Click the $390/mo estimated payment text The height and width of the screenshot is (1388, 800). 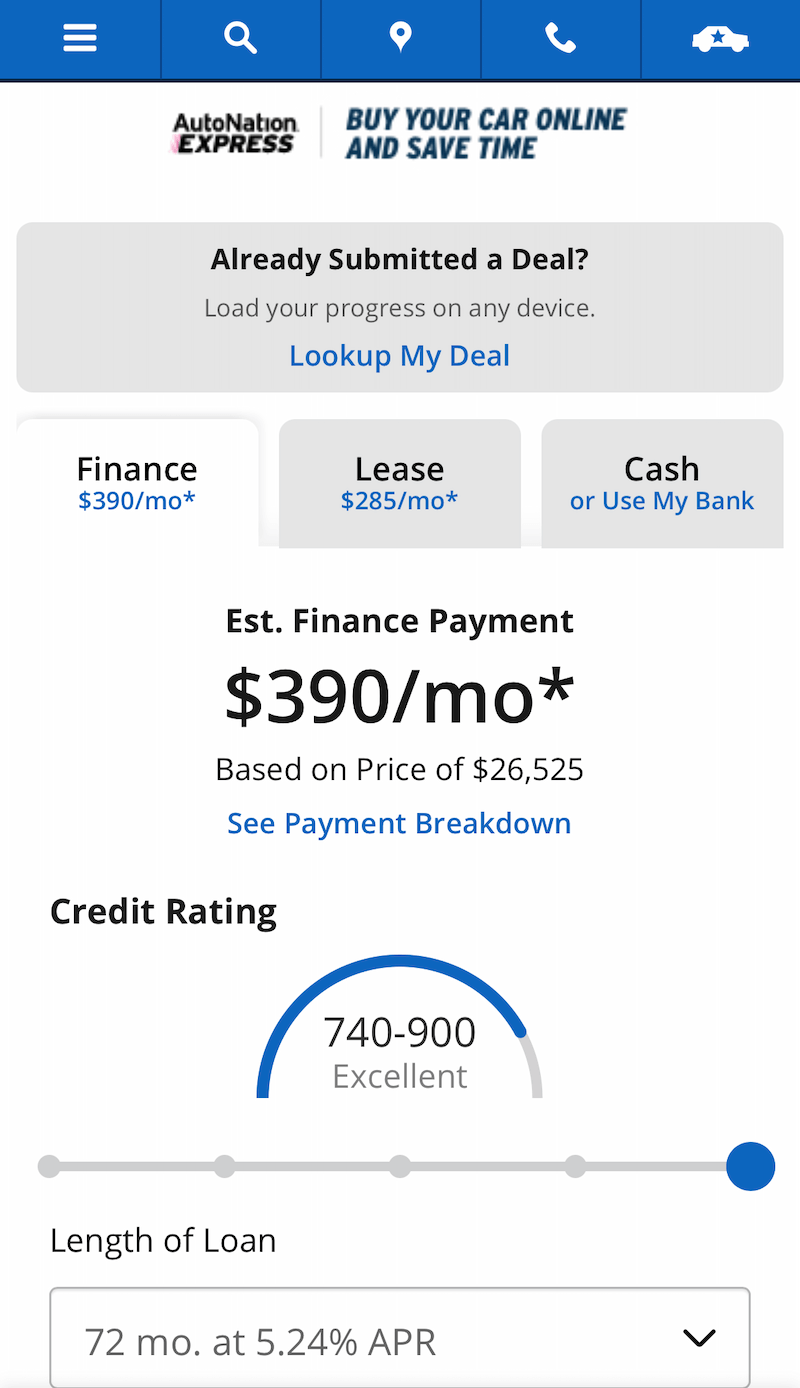pyautogui.click(x=399, y=692)
